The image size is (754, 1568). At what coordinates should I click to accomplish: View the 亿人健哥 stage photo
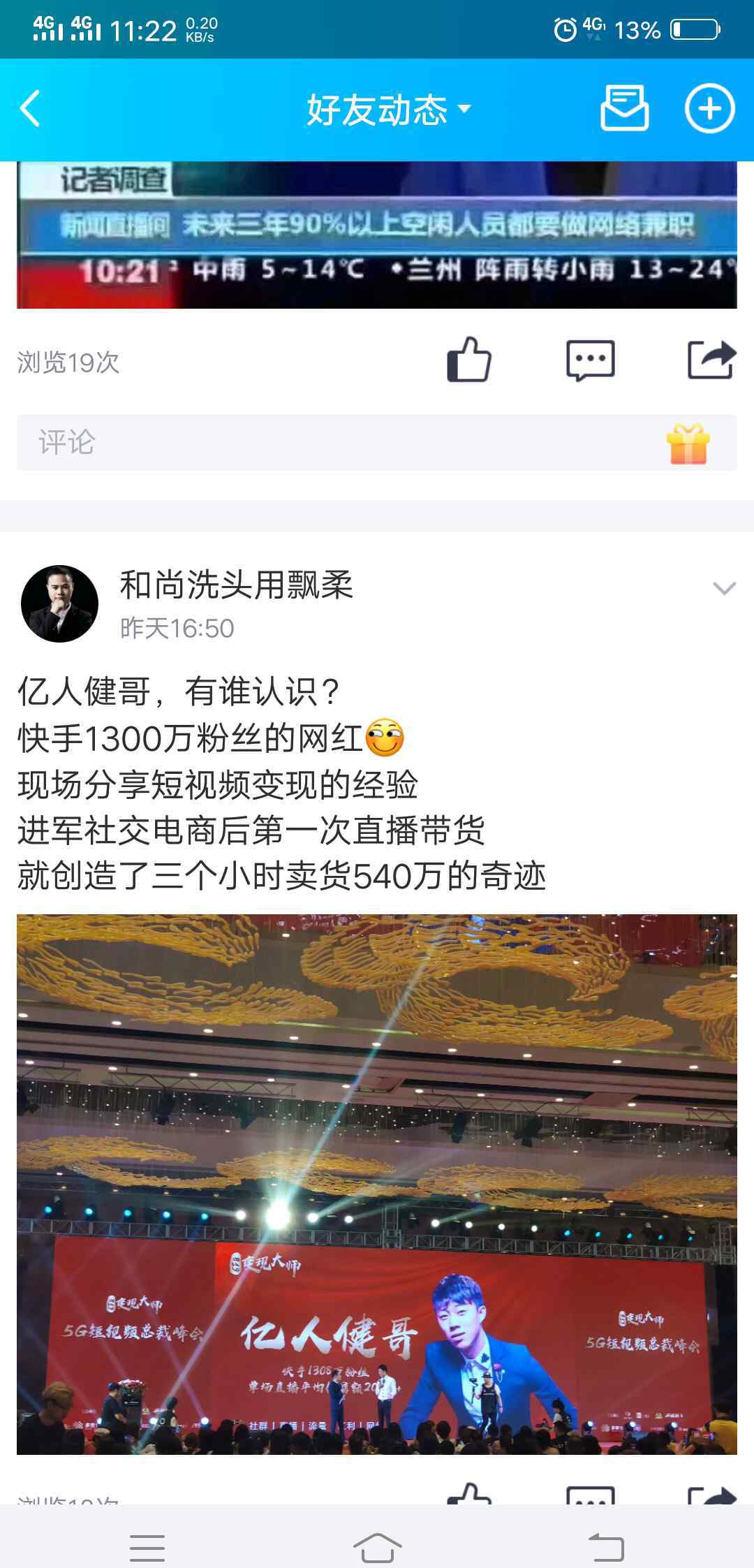coord(377,1185)
